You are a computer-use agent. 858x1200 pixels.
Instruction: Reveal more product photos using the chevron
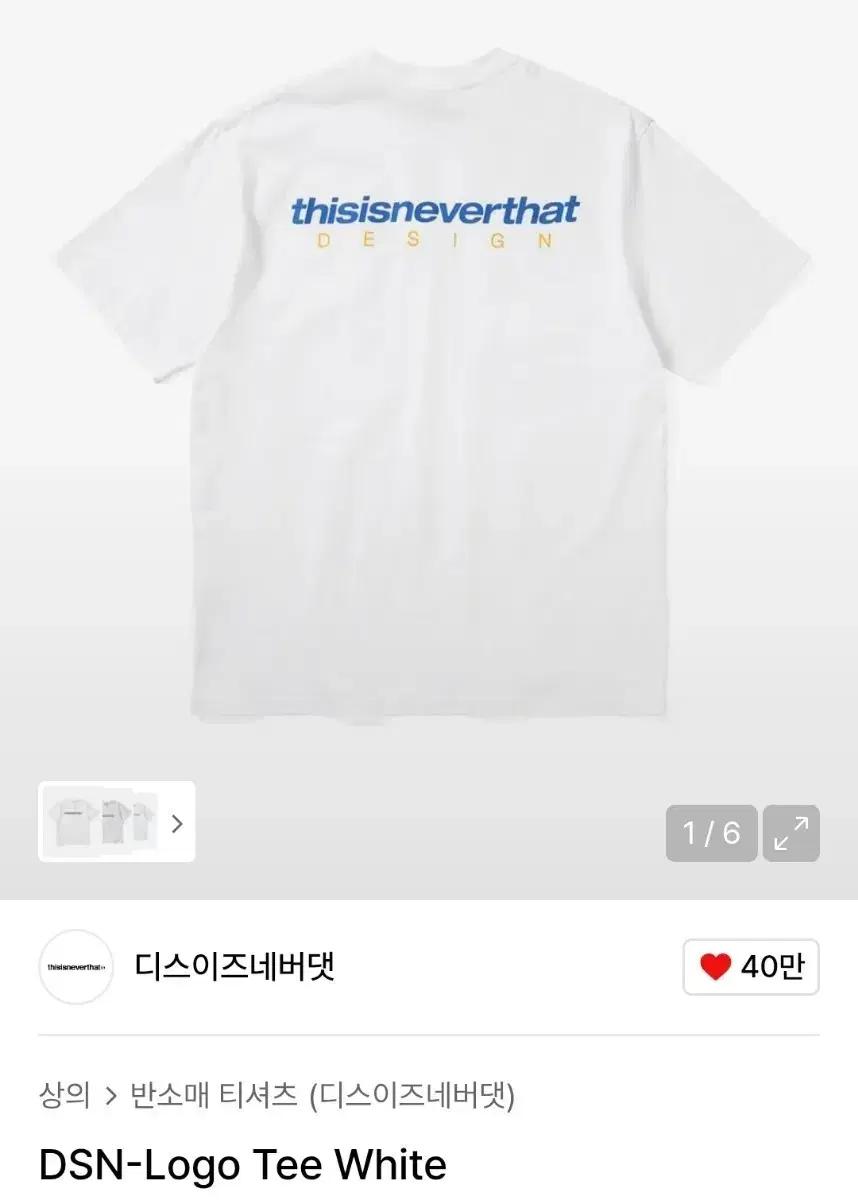point(177,822)
